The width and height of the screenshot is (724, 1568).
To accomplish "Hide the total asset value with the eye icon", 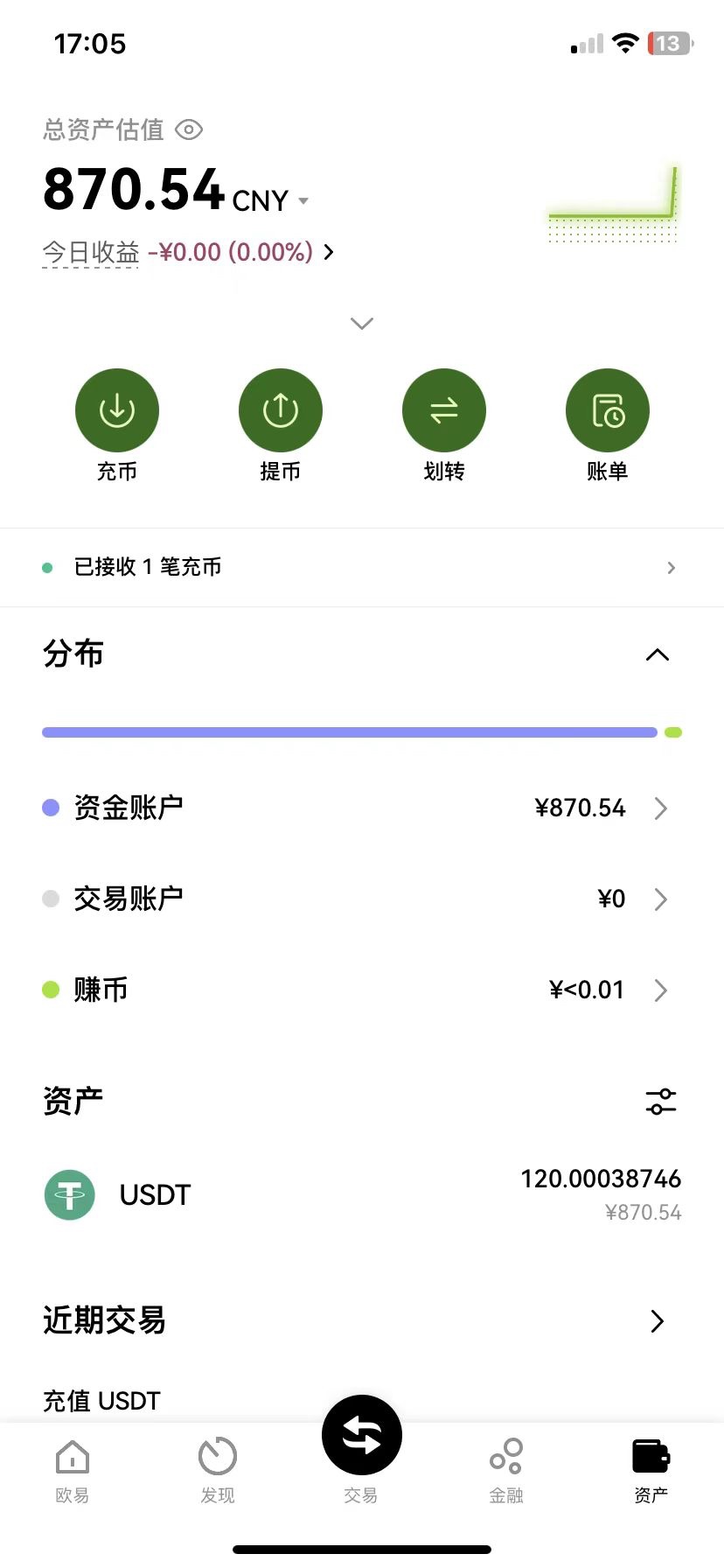I will [x=189, y=130].
